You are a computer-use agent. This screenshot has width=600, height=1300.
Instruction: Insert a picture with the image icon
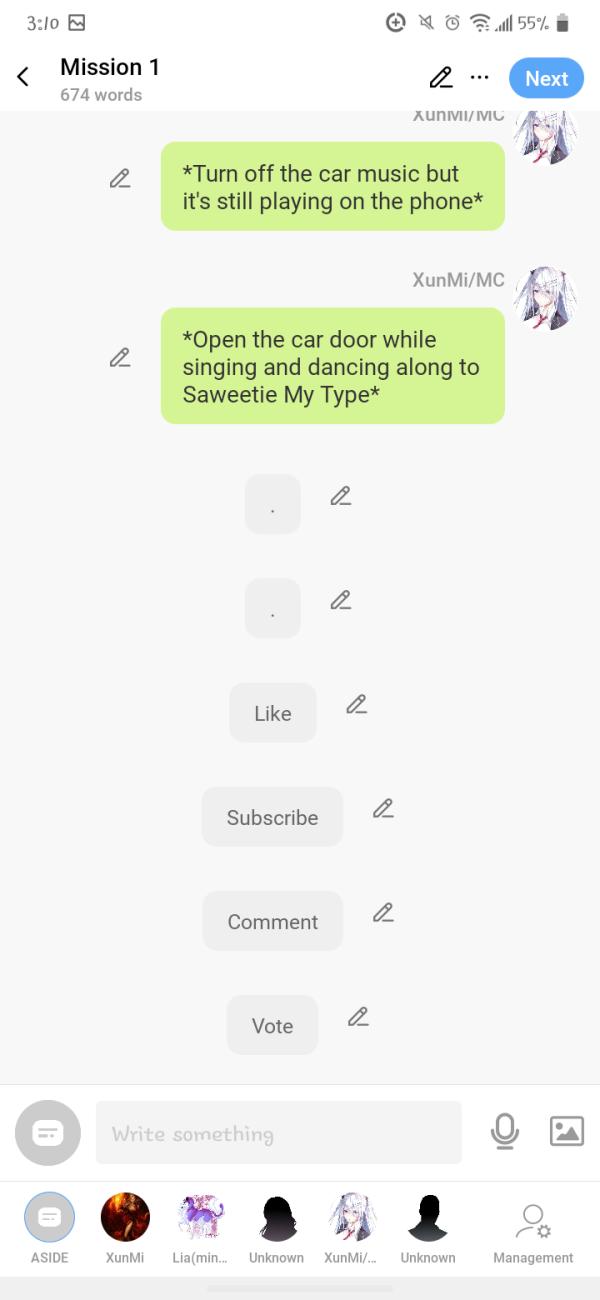pos(567,1131)
